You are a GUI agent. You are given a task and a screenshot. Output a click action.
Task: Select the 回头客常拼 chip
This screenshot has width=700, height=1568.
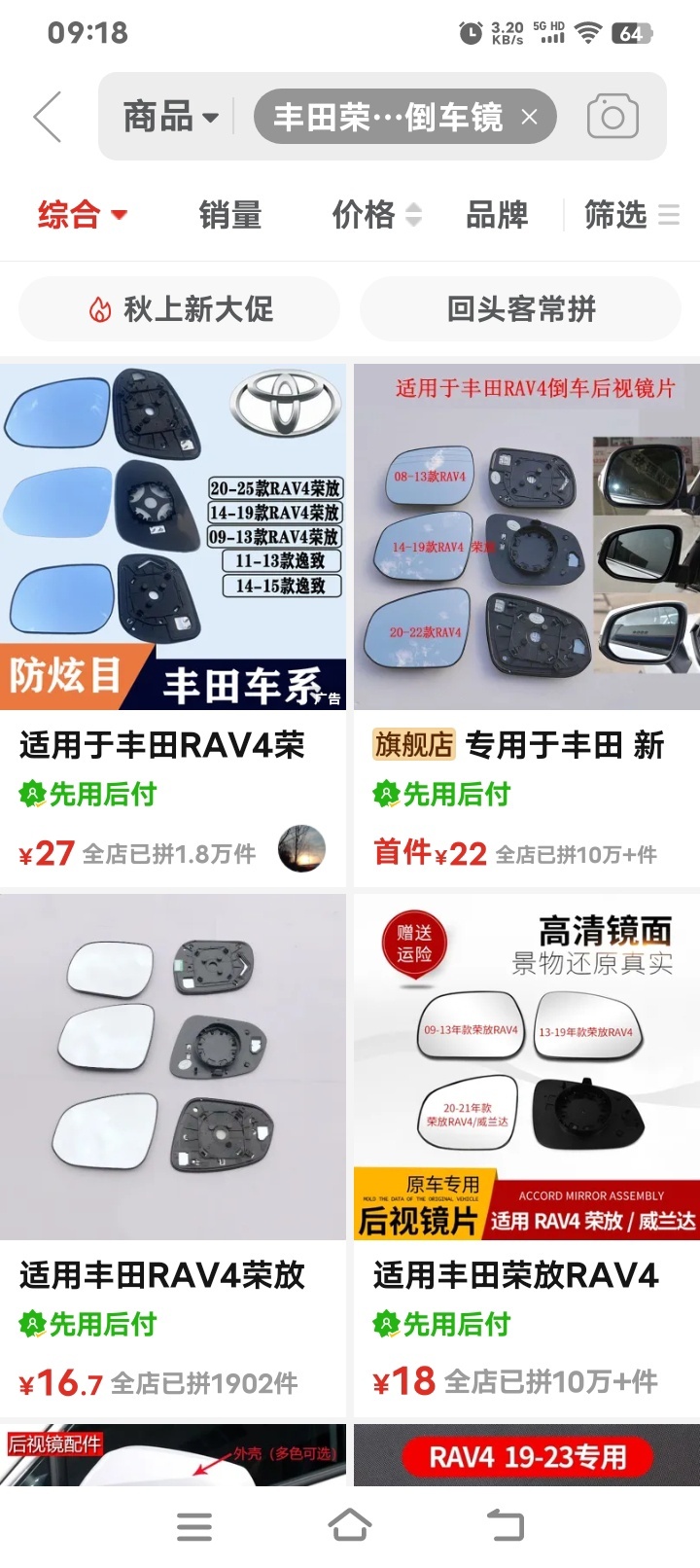521,309
